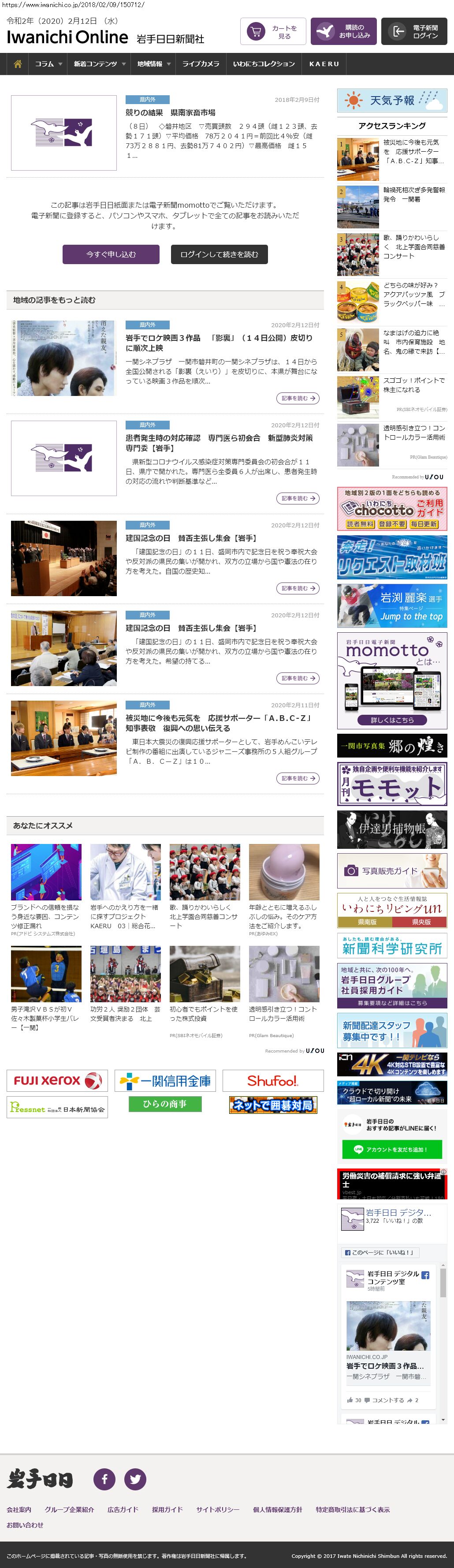Tap 今すぐ申し込む button
Viewport: 454px width, 1568px height.
[x=111, y=254]
